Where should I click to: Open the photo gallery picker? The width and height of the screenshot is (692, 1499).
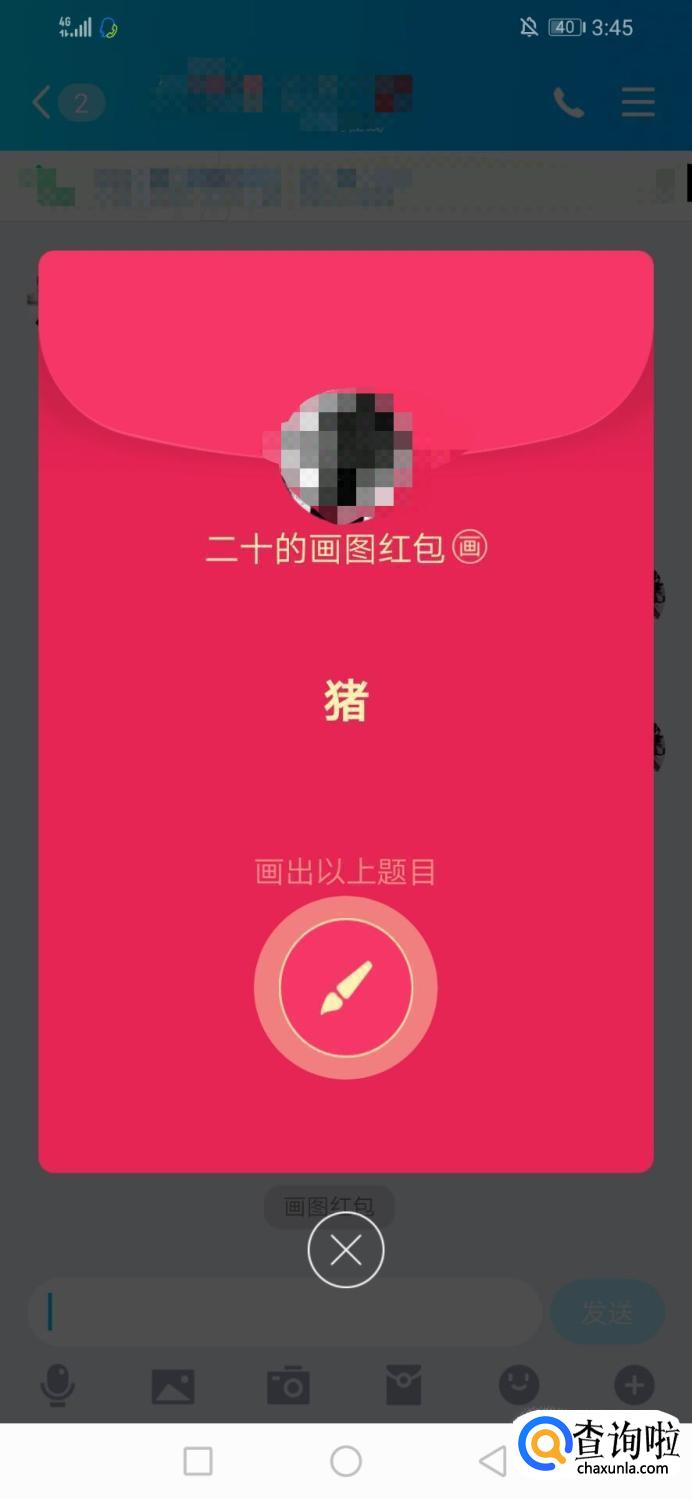(x=172, y=1386)
